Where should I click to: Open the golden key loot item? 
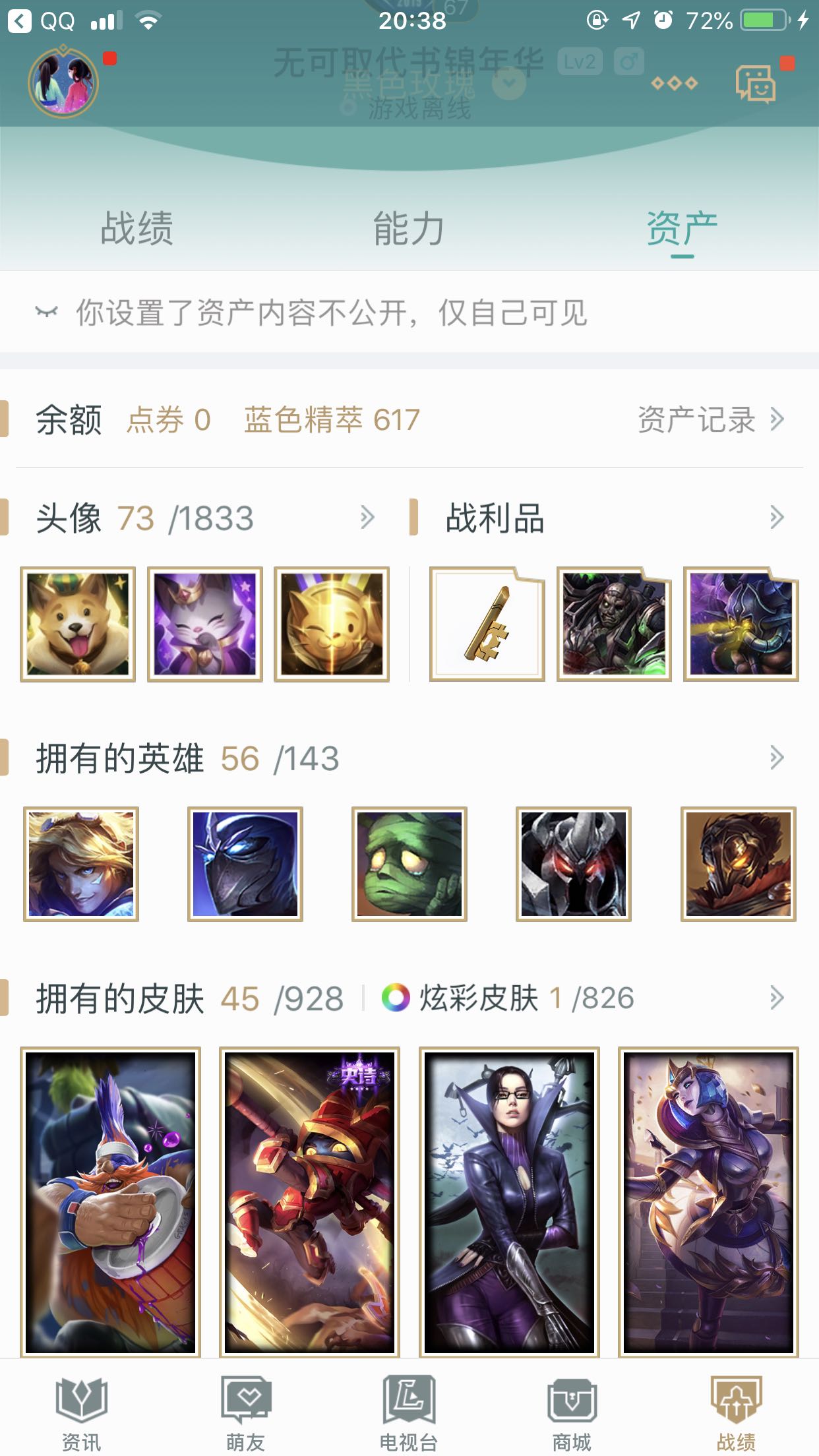tap(487, 624)
